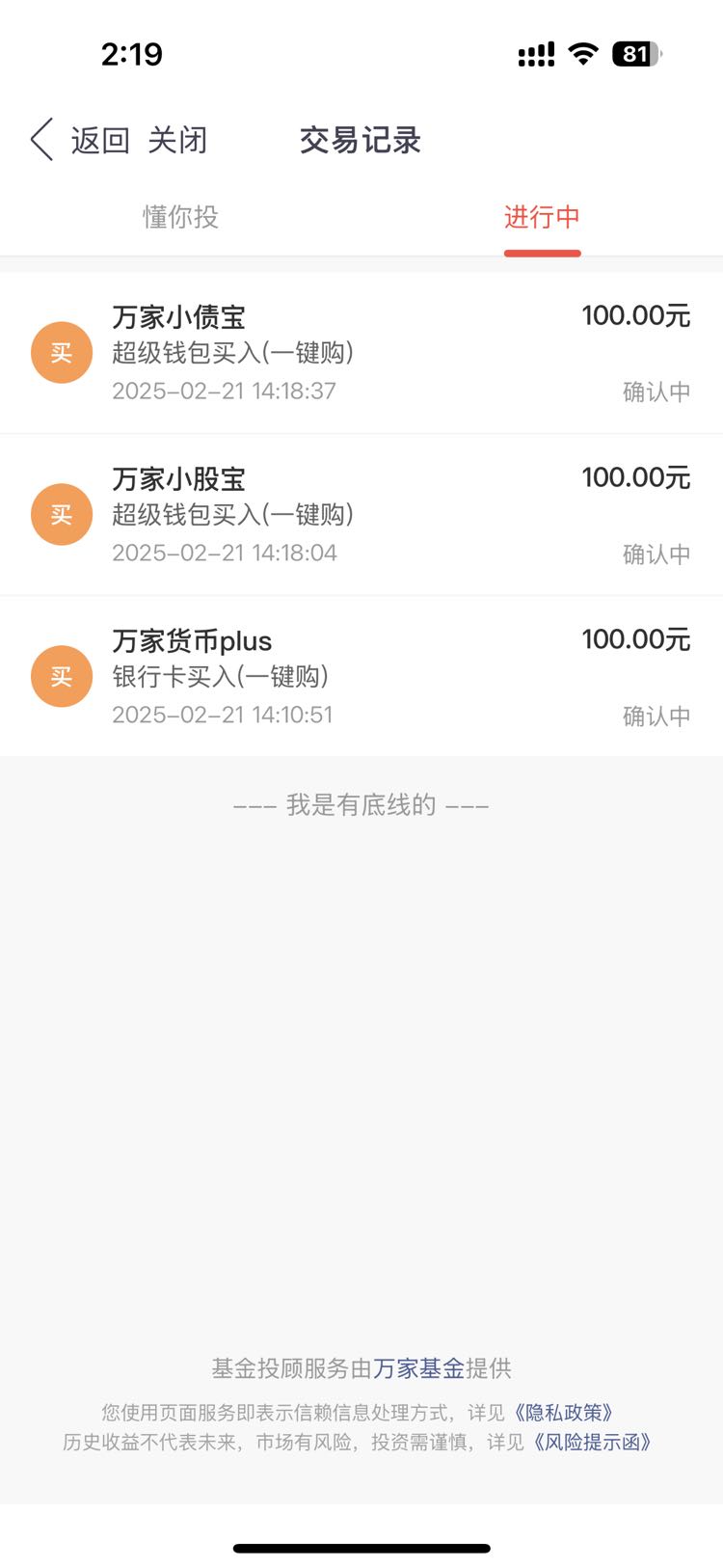This screenshot has width=723, height=1568.
Task: Open the 万家基金 link
Action: [x=418, y=1368]
